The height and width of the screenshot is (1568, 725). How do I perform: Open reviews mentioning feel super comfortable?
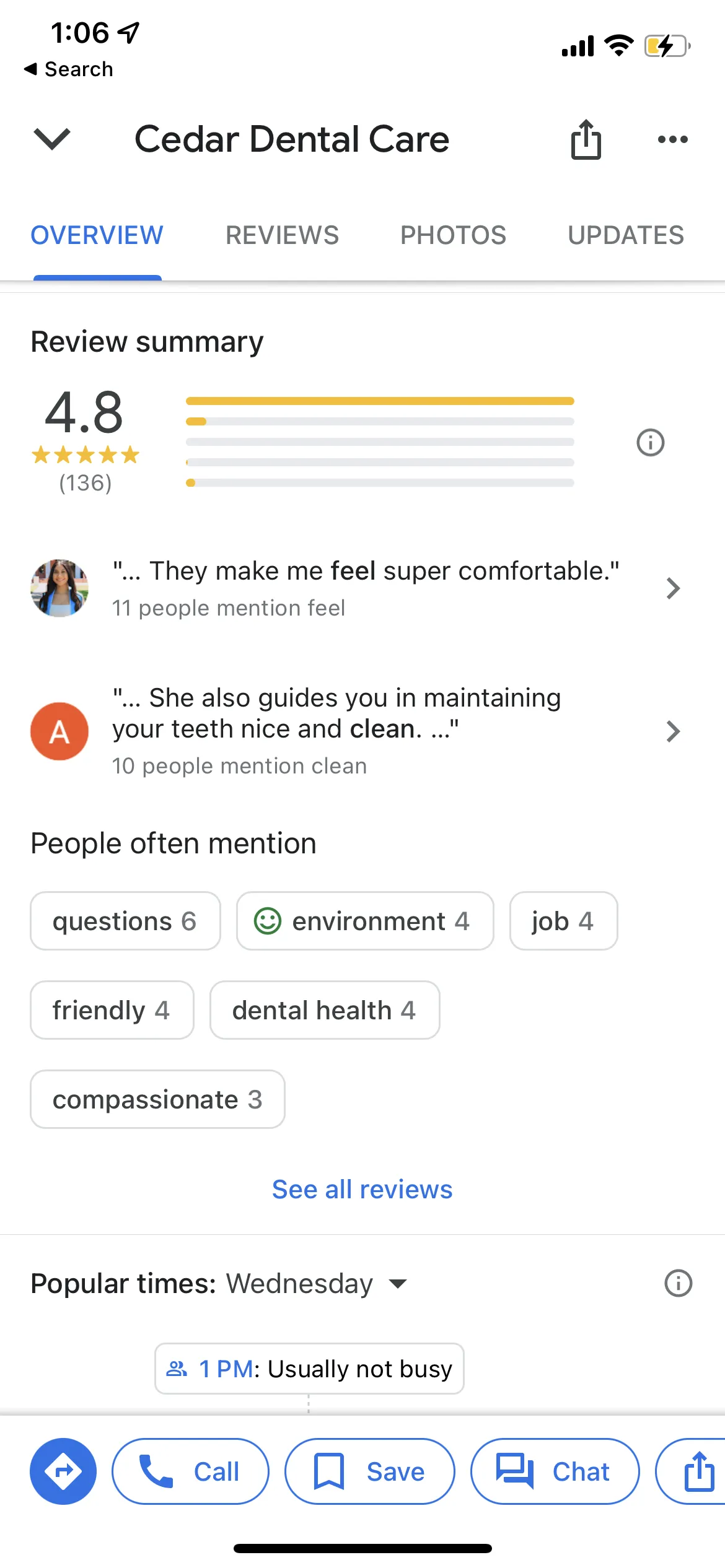point(362,588)
